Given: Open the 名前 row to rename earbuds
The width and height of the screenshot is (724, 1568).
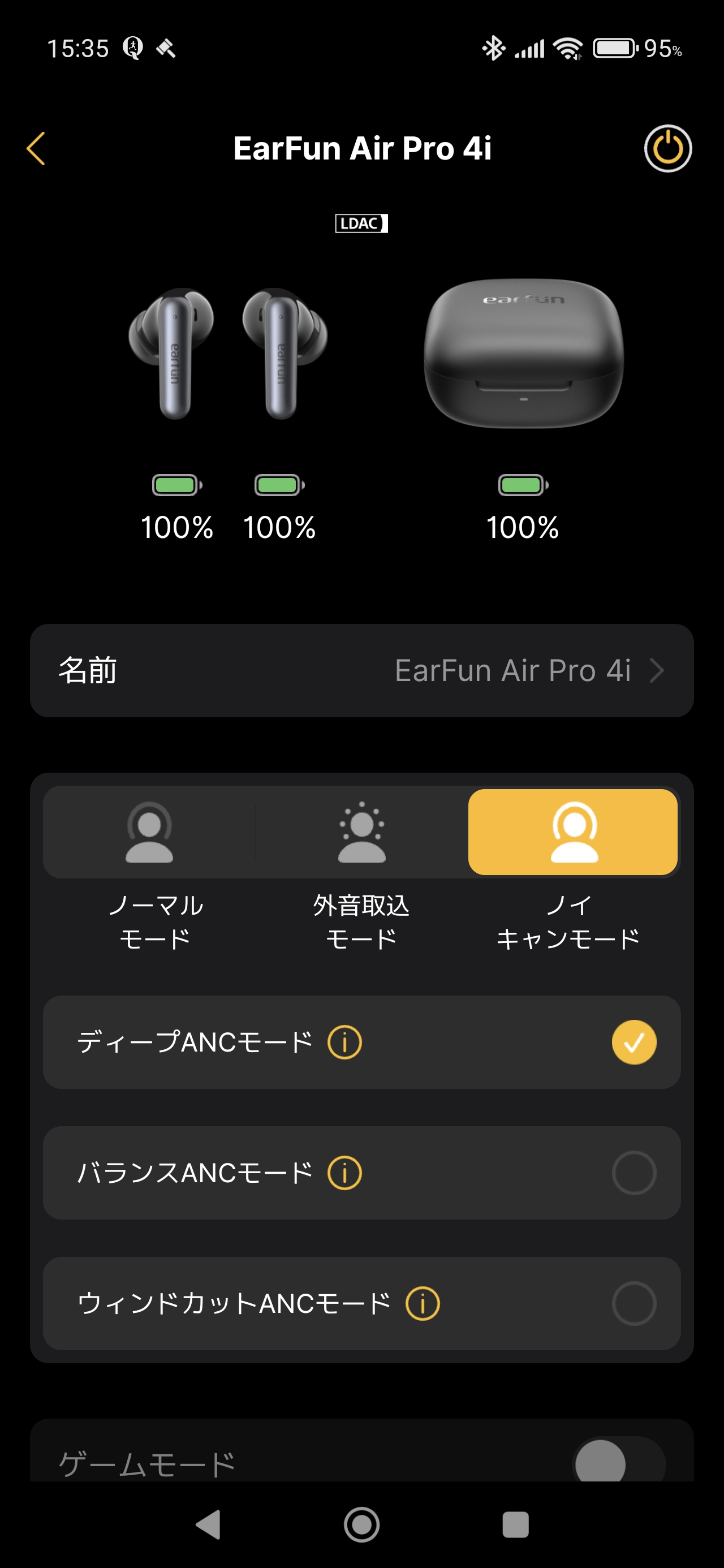Looking at the screenshot, I should (361, 670).
